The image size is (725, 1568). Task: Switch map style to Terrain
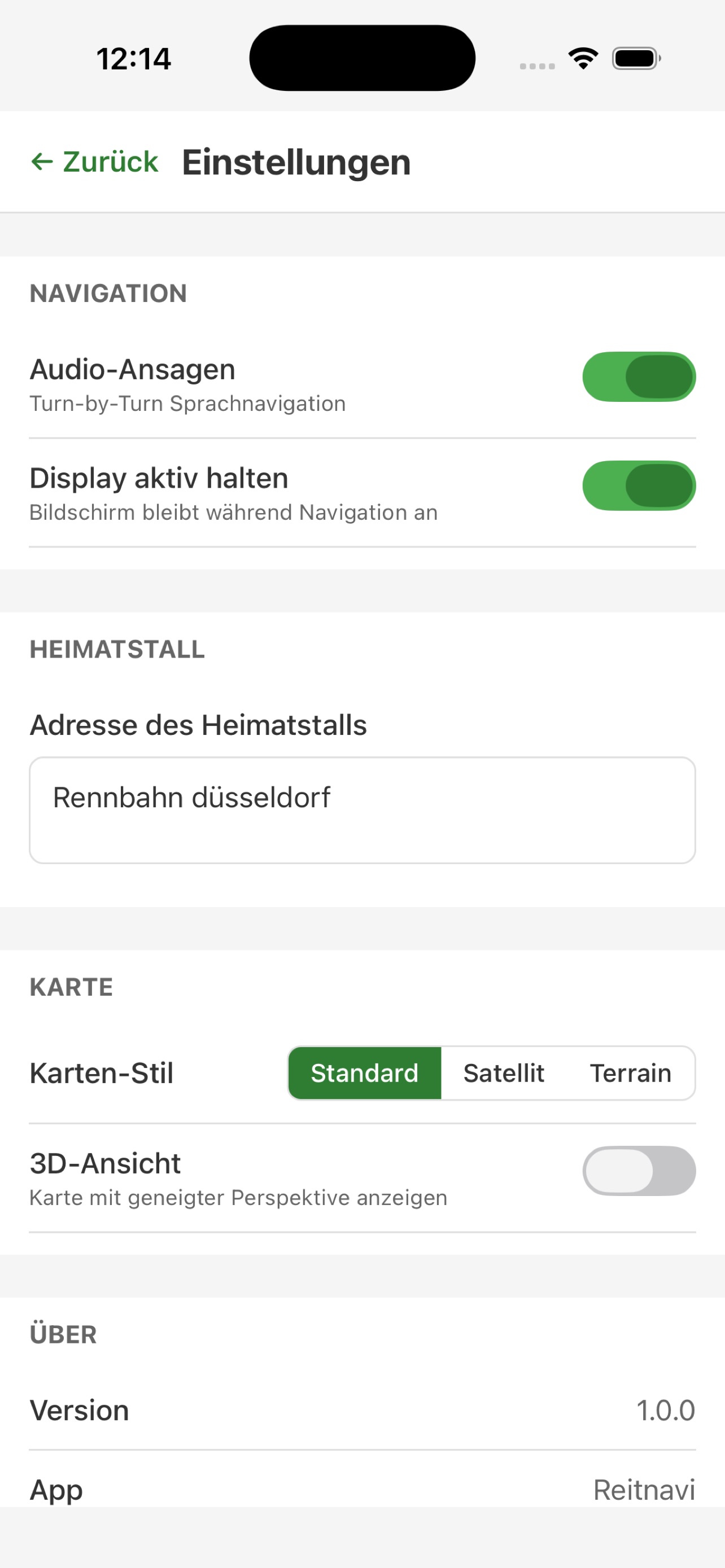(630, 1073)
